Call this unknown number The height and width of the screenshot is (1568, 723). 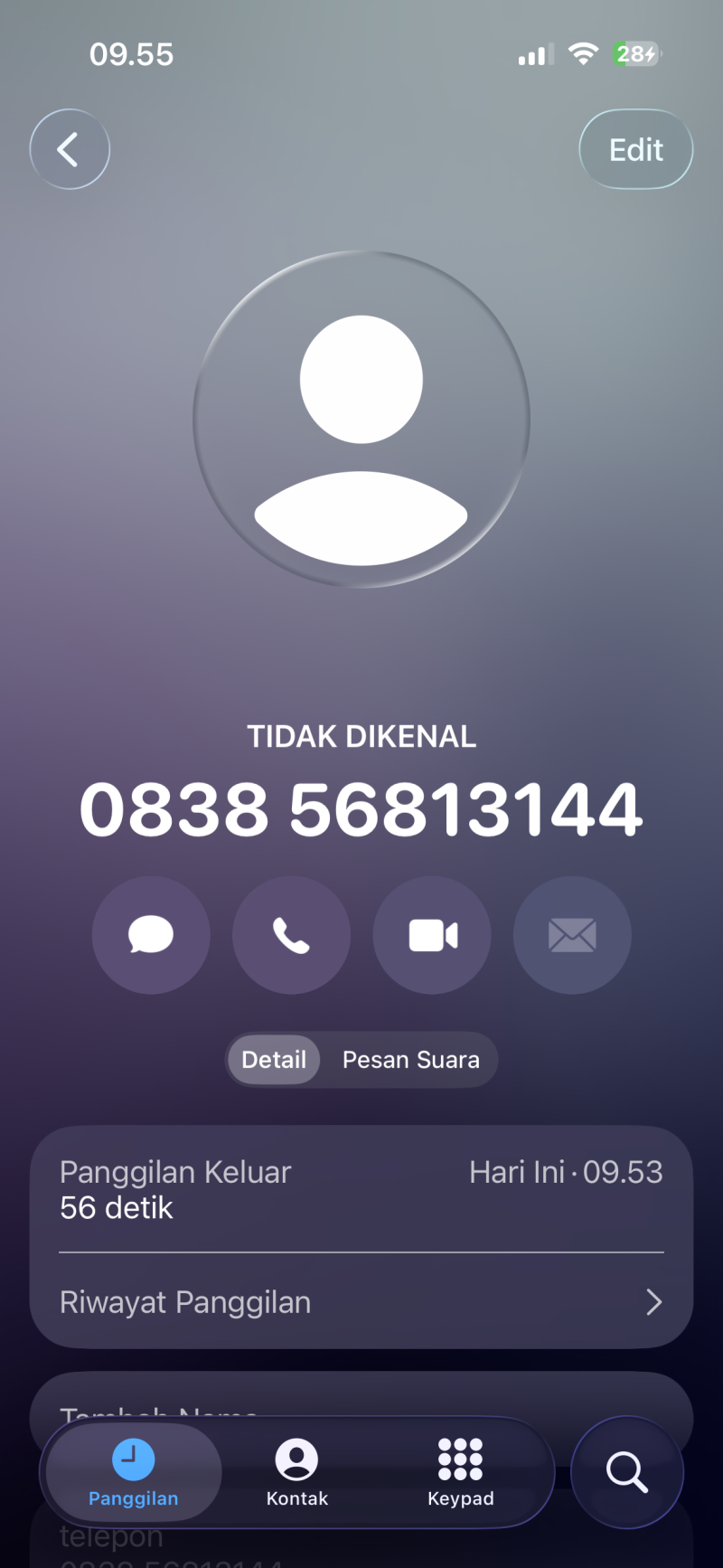coord(291,935)
